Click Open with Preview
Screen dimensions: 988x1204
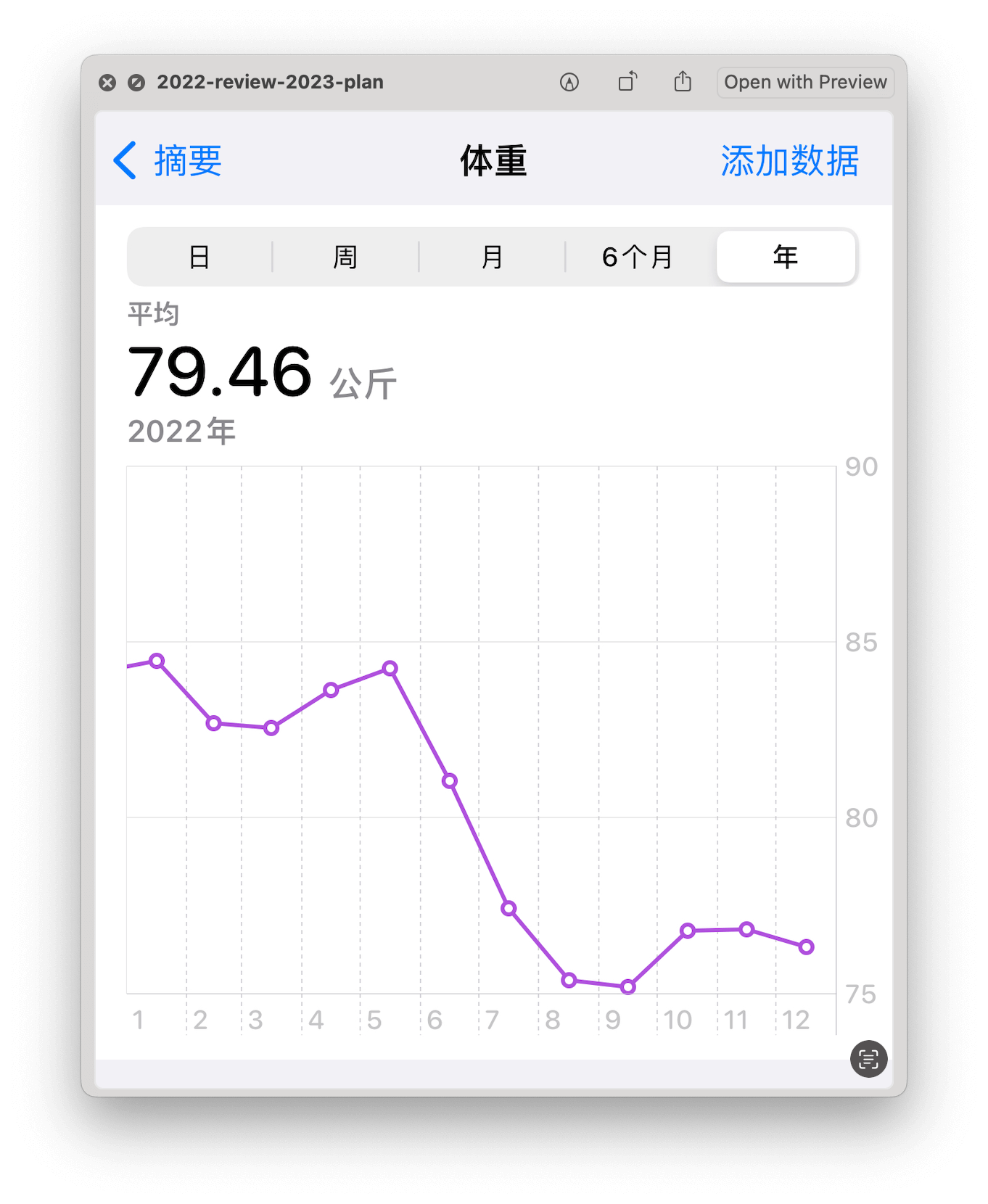click(x=805, y=82)
